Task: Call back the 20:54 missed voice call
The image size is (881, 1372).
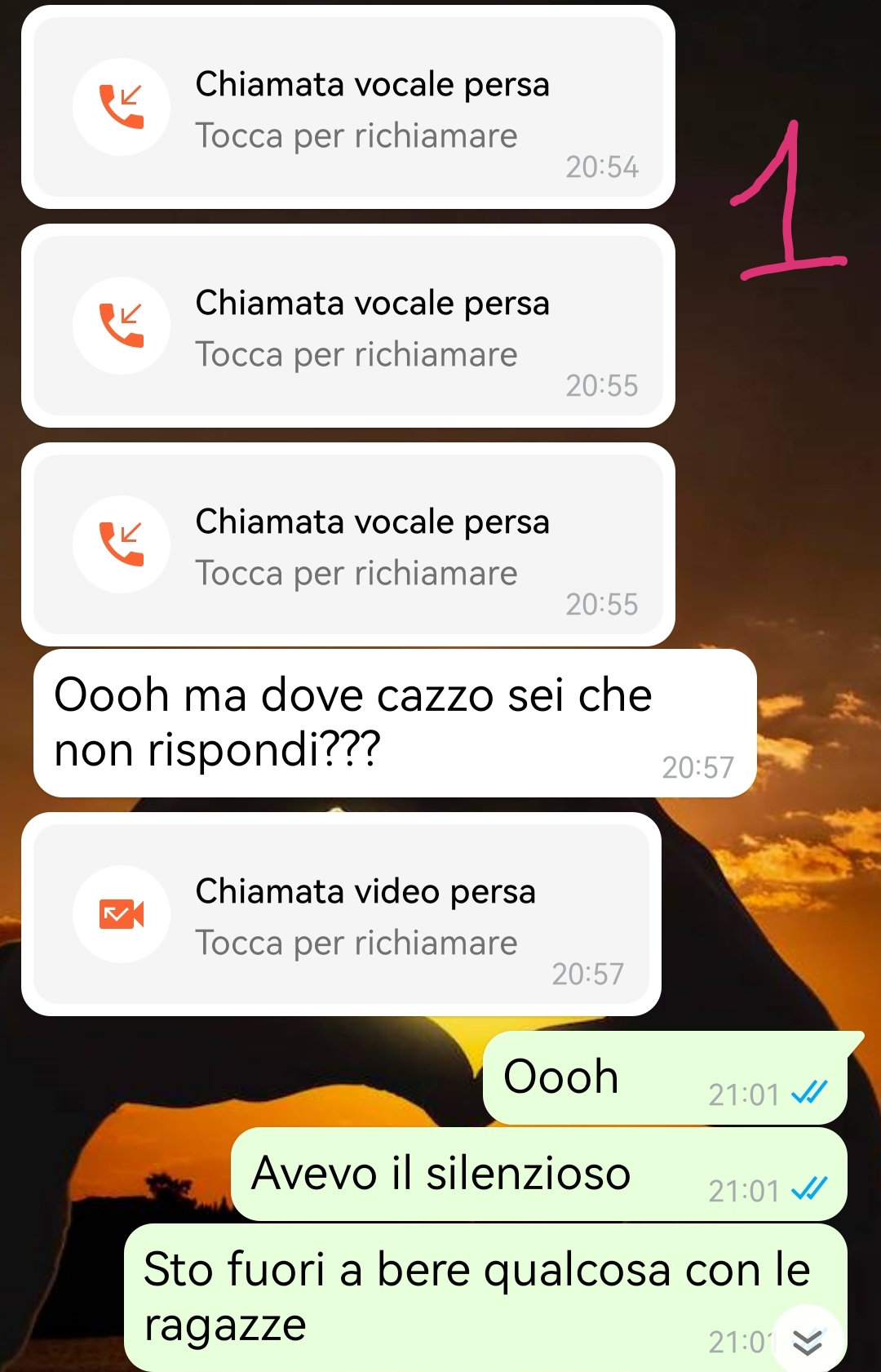Action: 348,108
